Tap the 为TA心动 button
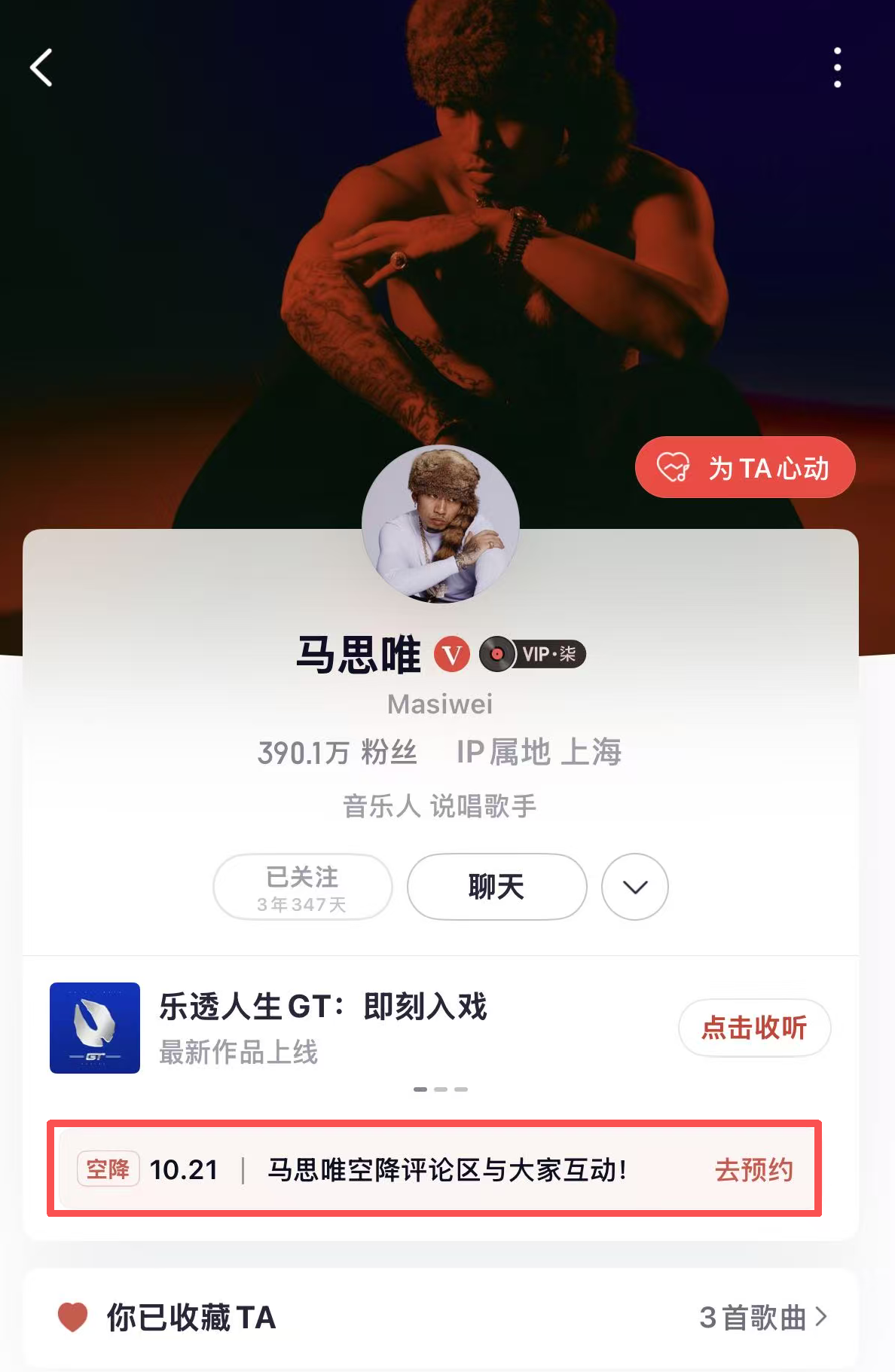Image resolution: width=895 pixels, height=1372 pixels. (744, 468)
